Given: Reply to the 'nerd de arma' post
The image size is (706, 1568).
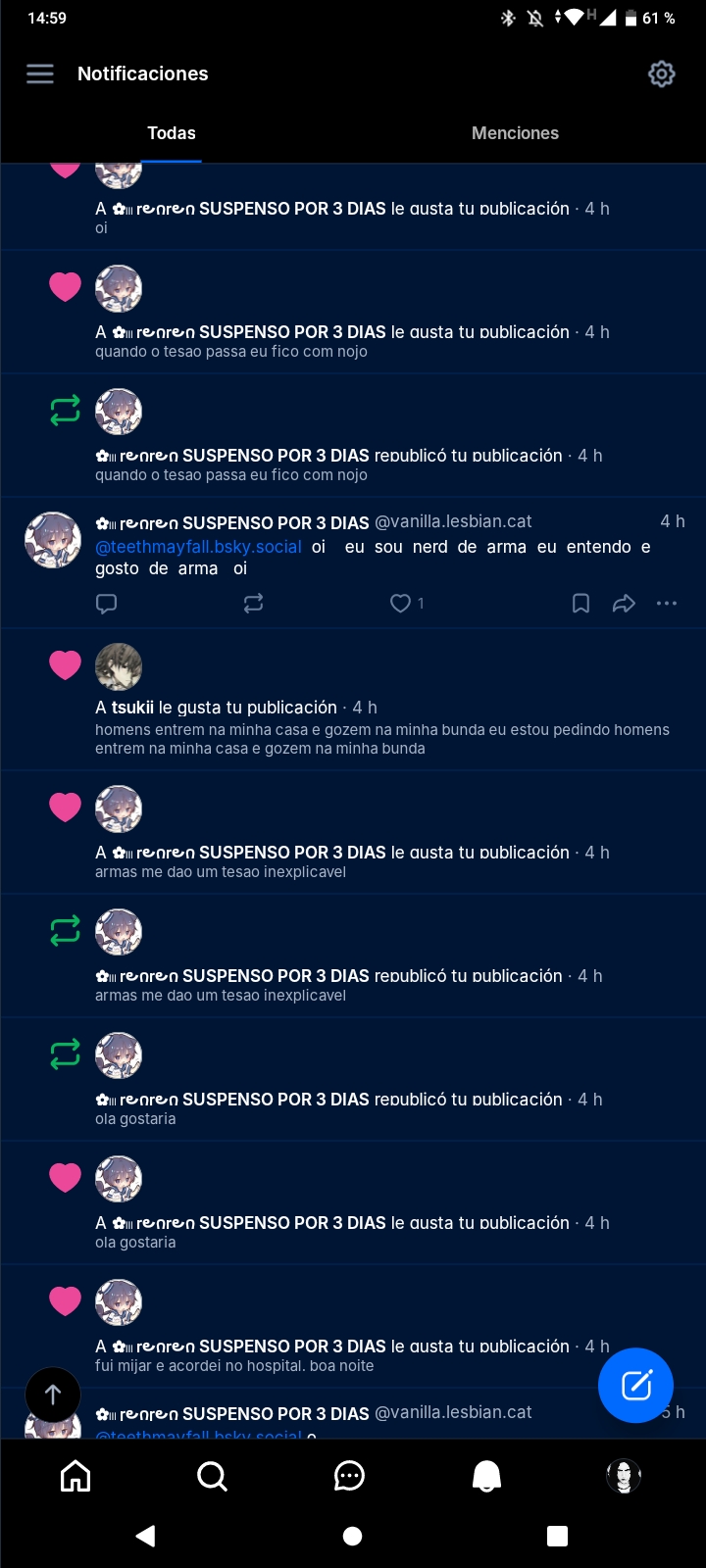Looking at the screenshot, I should 107,604.
